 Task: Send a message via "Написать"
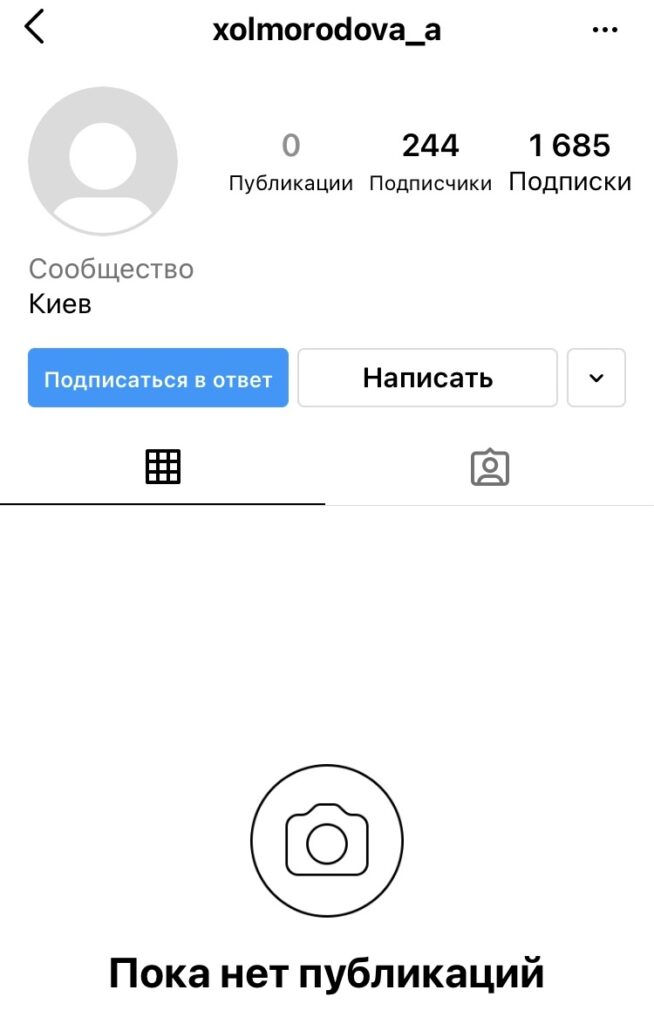(x=427, y=378)
